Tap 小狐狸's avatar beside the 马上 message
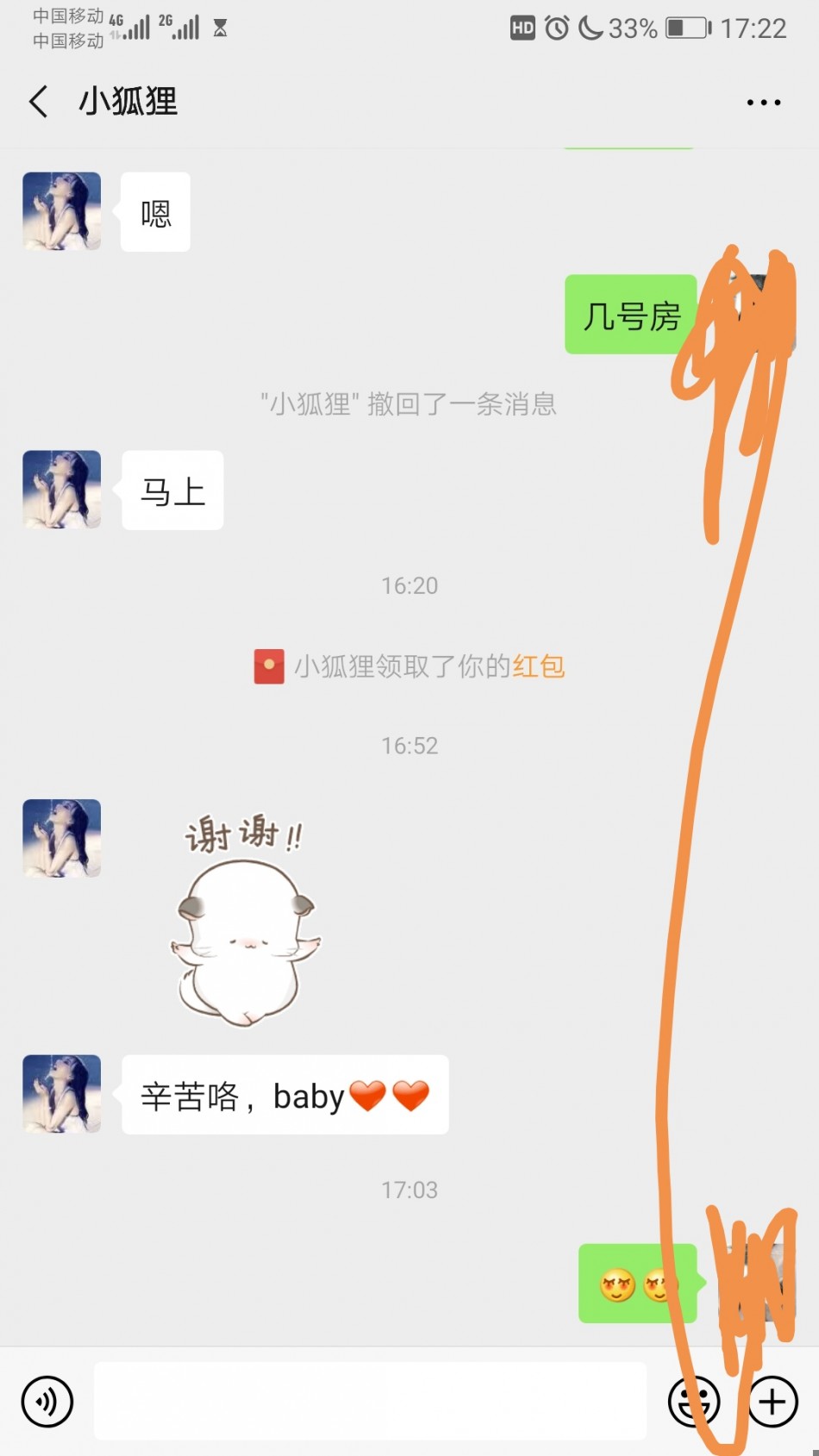Viewport: 819px width, 1456px height. point(61,490)
